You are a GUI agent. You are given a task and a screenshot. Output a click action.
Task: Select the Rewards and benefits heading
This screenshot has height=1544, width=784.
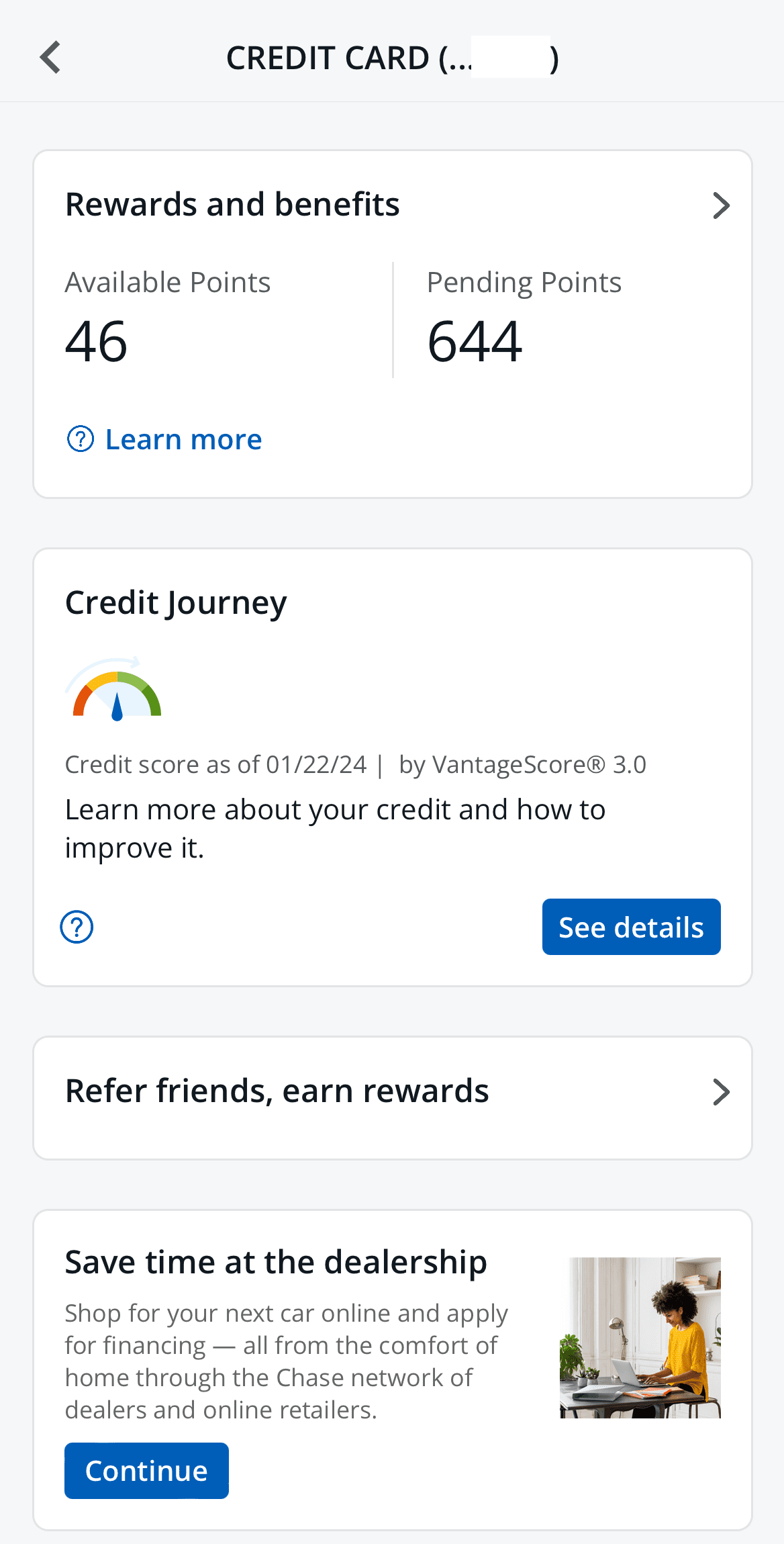coord(232,204)
